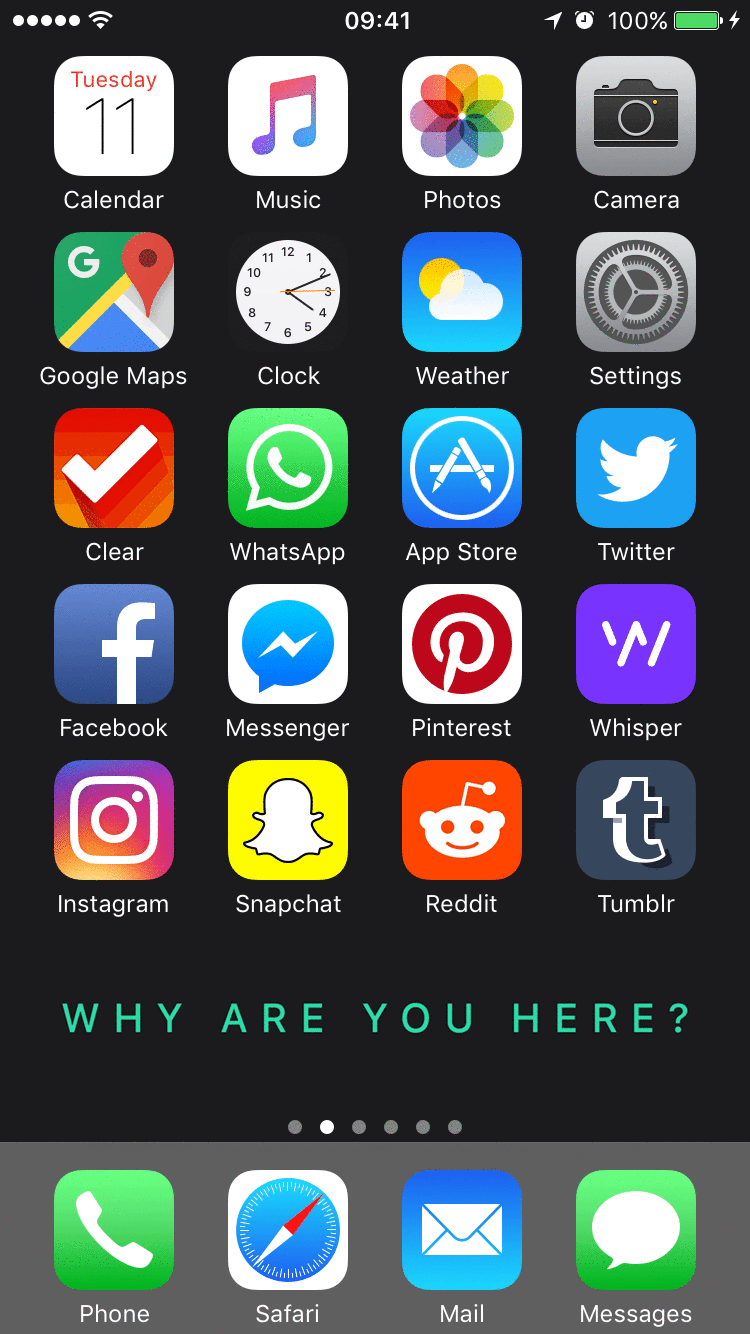Open Pinterest
The height and width of the screenshot is (1334, 750).
tap(462, 644)
